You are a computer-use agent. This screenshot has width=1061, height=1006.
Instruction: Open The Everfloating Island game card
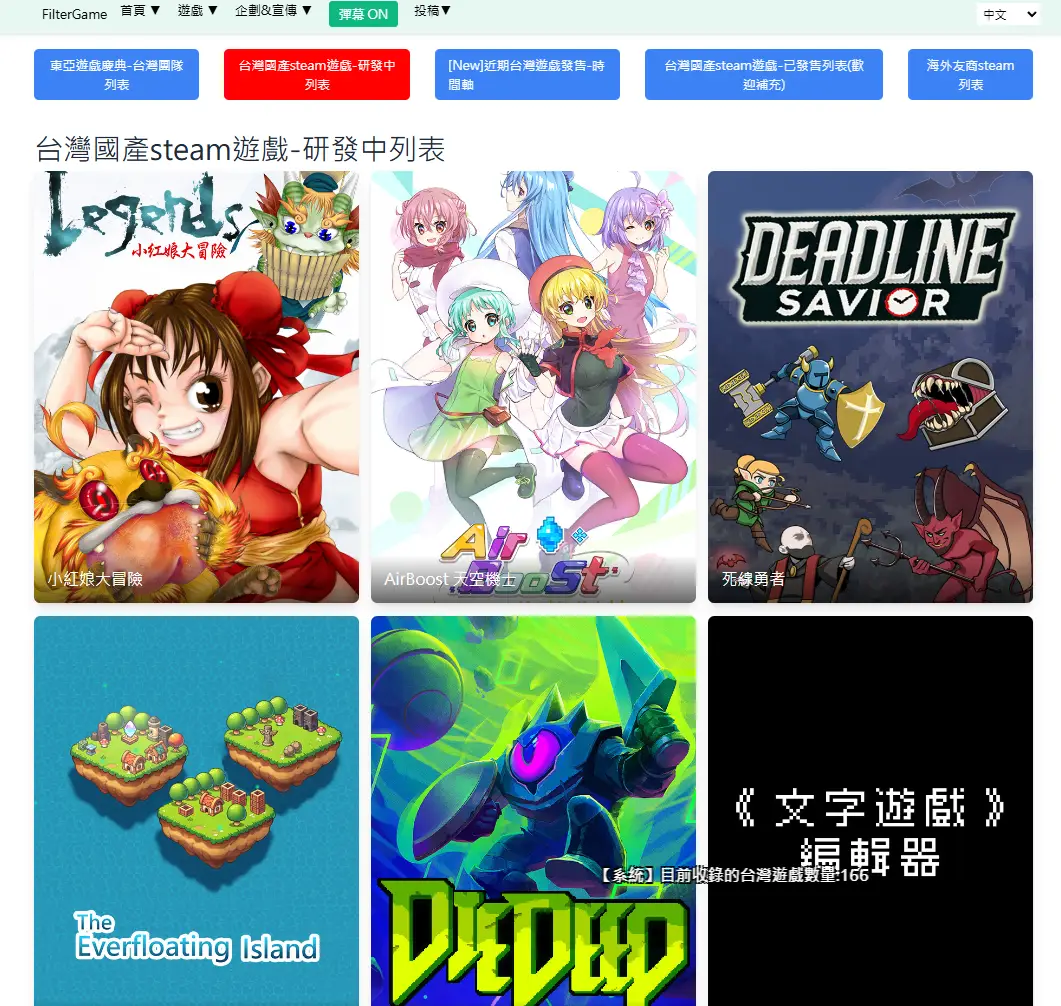pos(196,810)
